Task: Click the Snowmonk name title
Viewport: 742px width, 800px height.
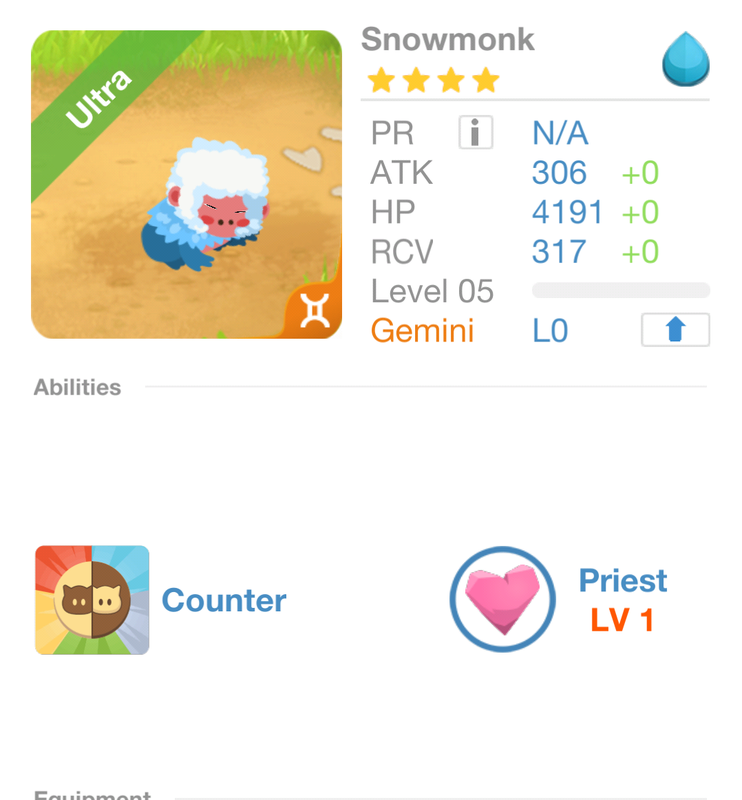Action: 448,39
